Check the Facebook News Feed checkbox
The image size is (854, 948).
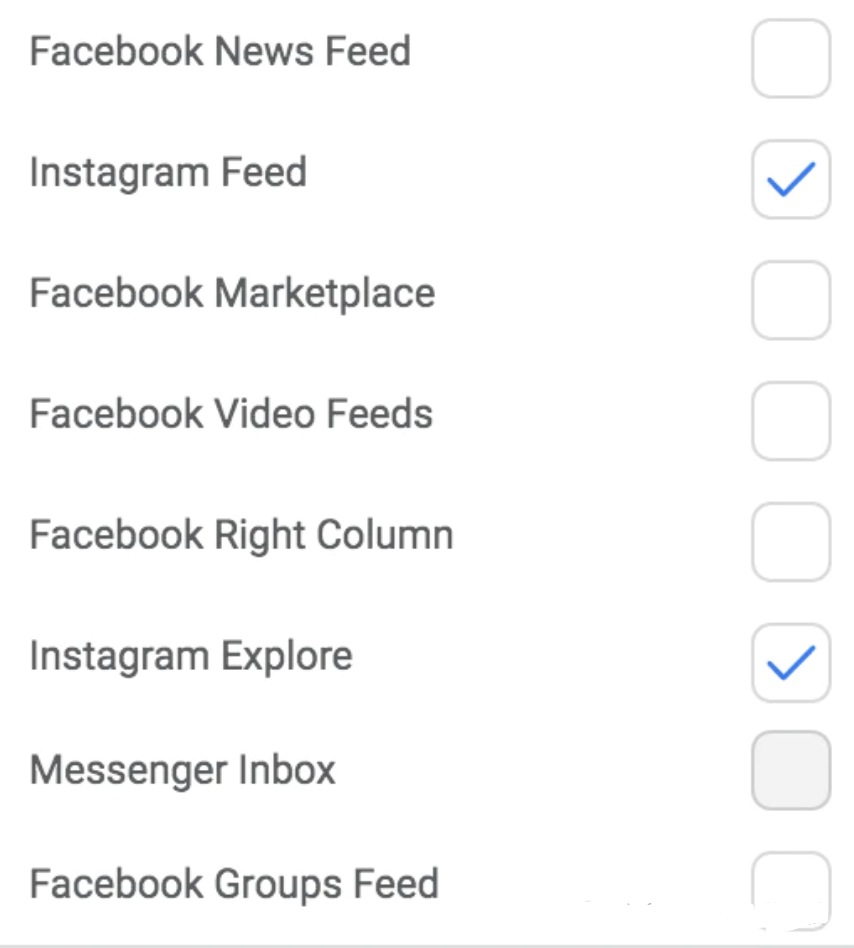pos(790,58)
